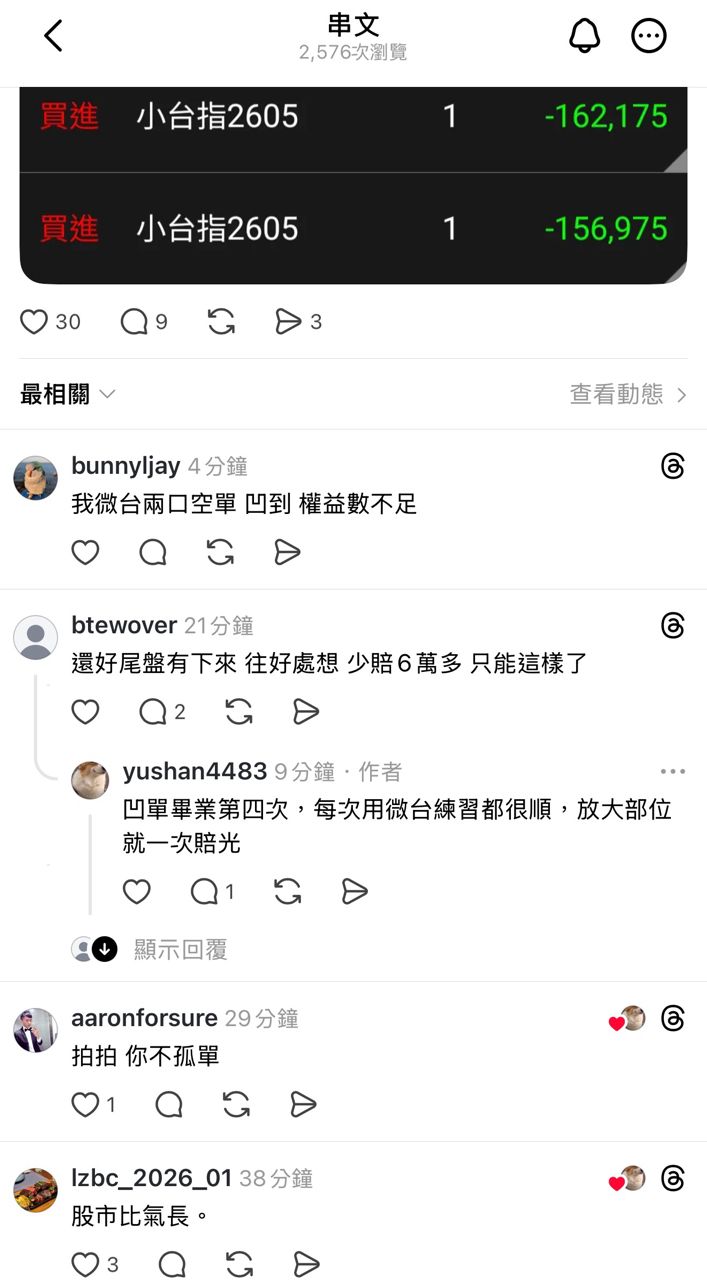Open the main post's 9 comments
Viewport: 707px width, 1280px height.
coord(134,322)
